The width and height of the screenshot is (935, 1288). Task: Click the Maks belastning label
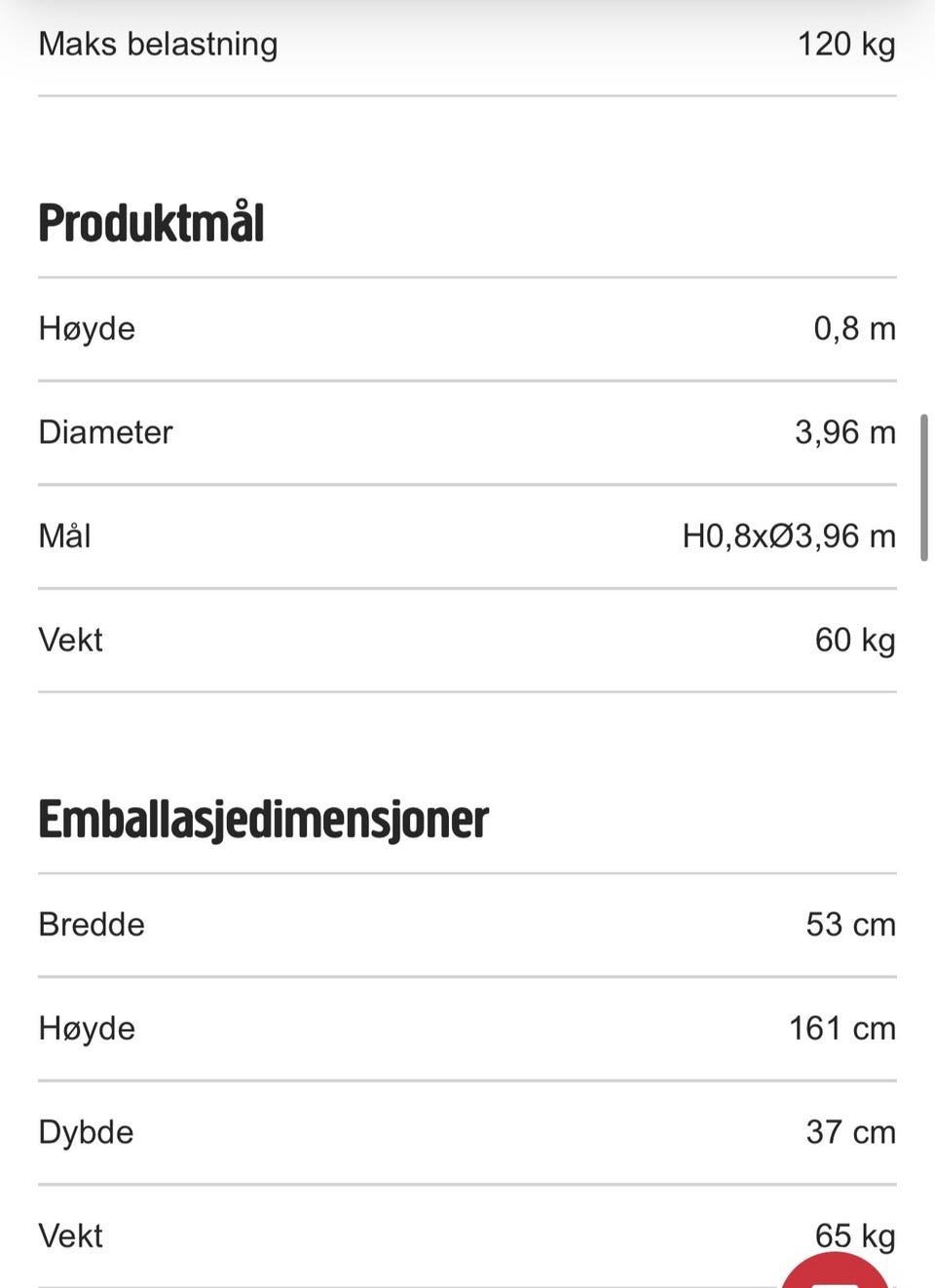click(157, 43)
